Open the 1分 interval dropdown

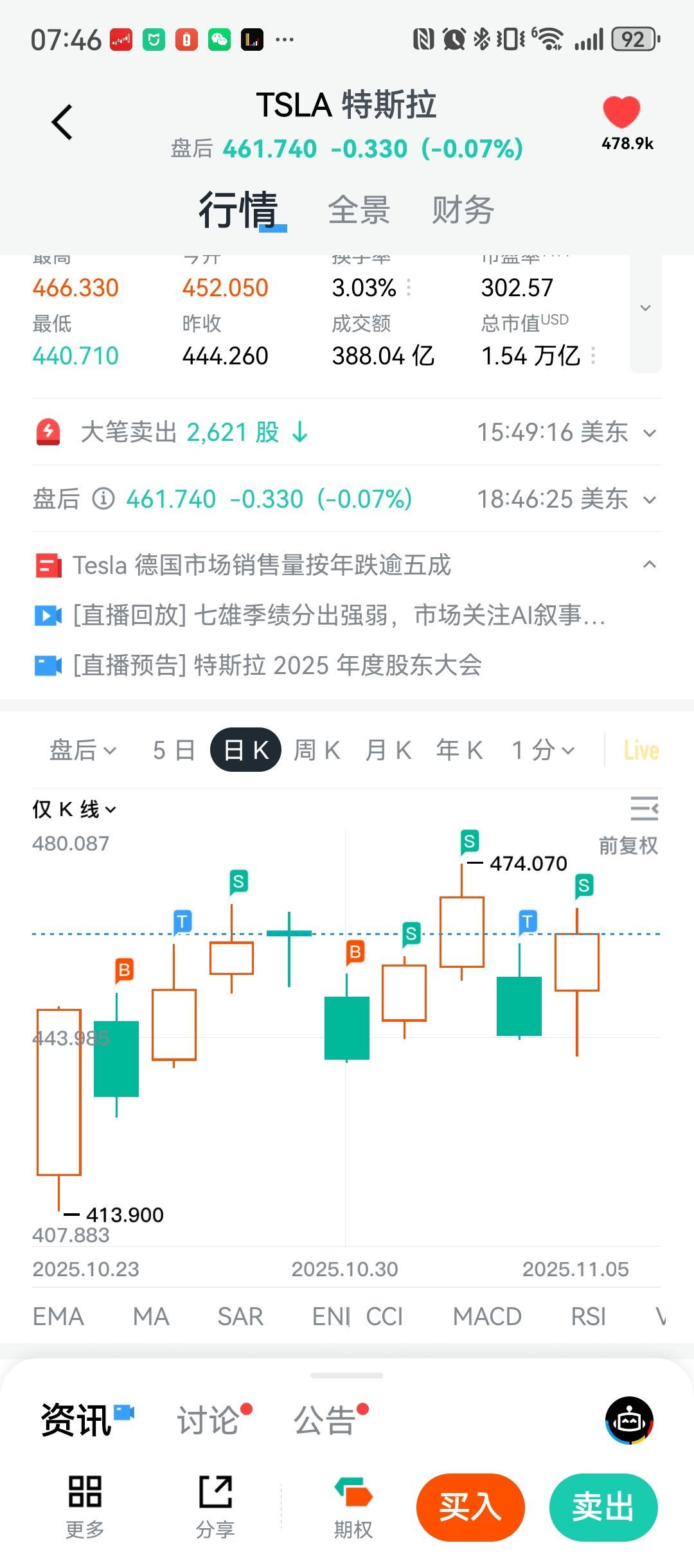coord(543,750)
